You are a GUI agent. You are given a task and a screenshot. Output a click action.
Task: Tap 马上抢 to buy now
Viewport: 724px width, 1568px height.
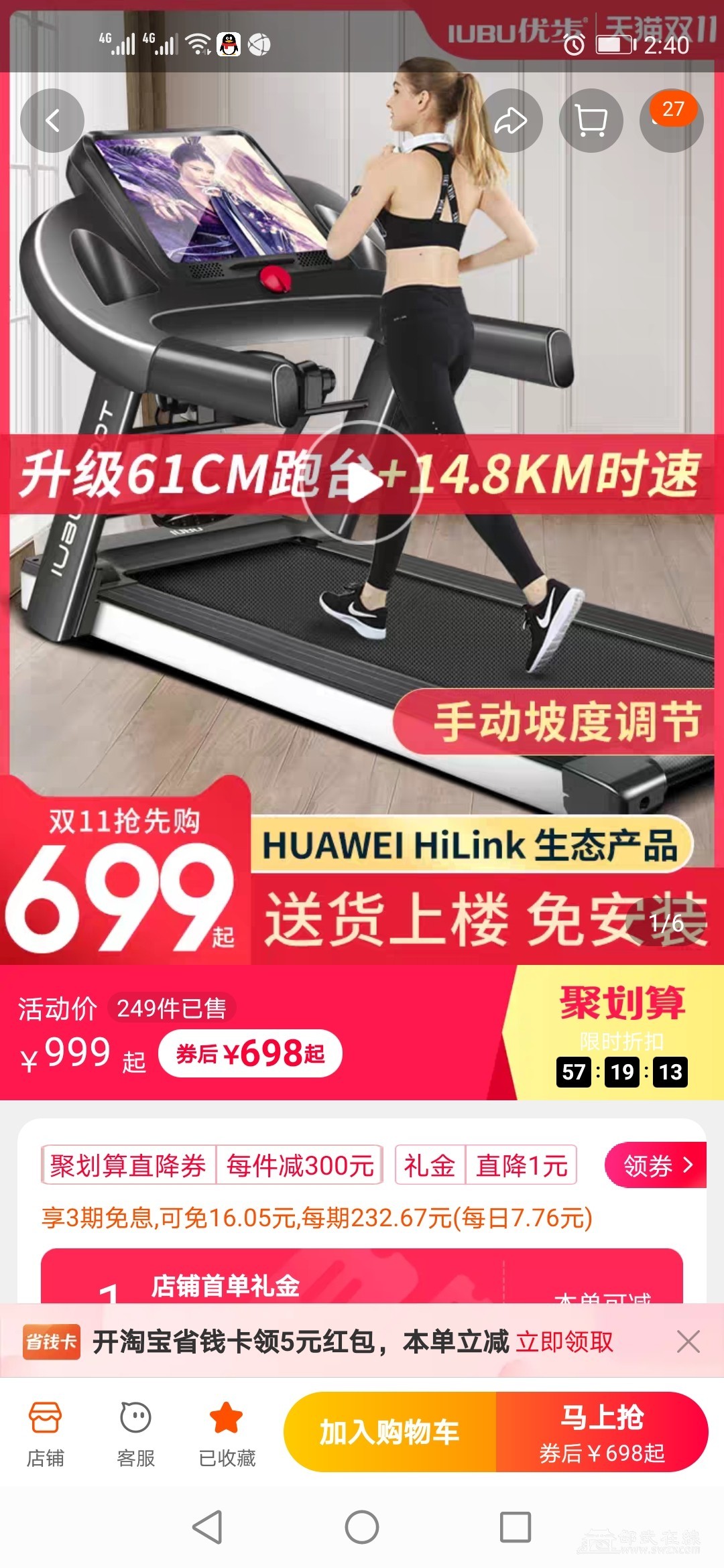(601, 1432)
